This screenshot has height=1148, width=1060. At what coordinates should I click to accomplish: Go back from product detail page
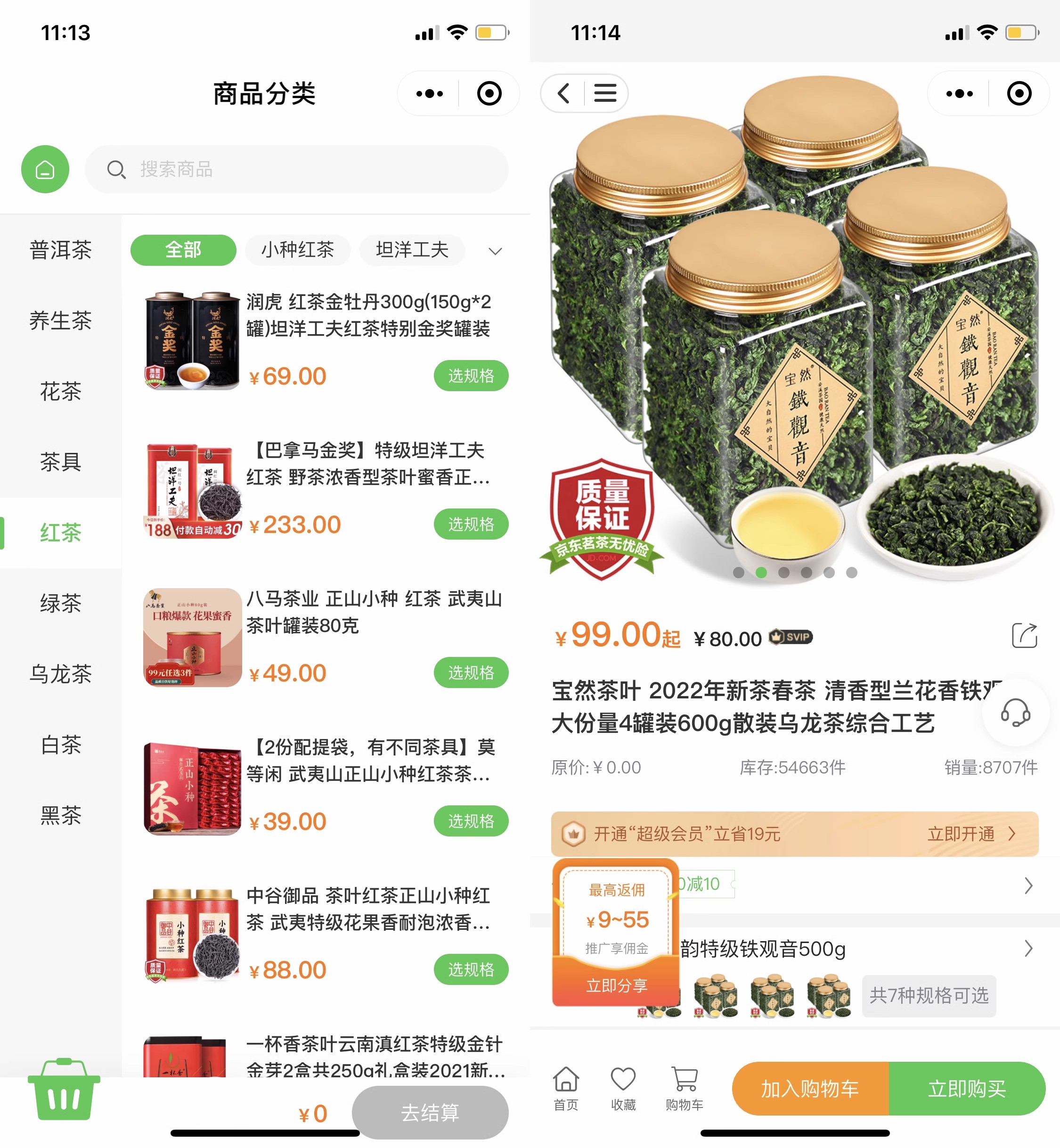tap(563, 93)
